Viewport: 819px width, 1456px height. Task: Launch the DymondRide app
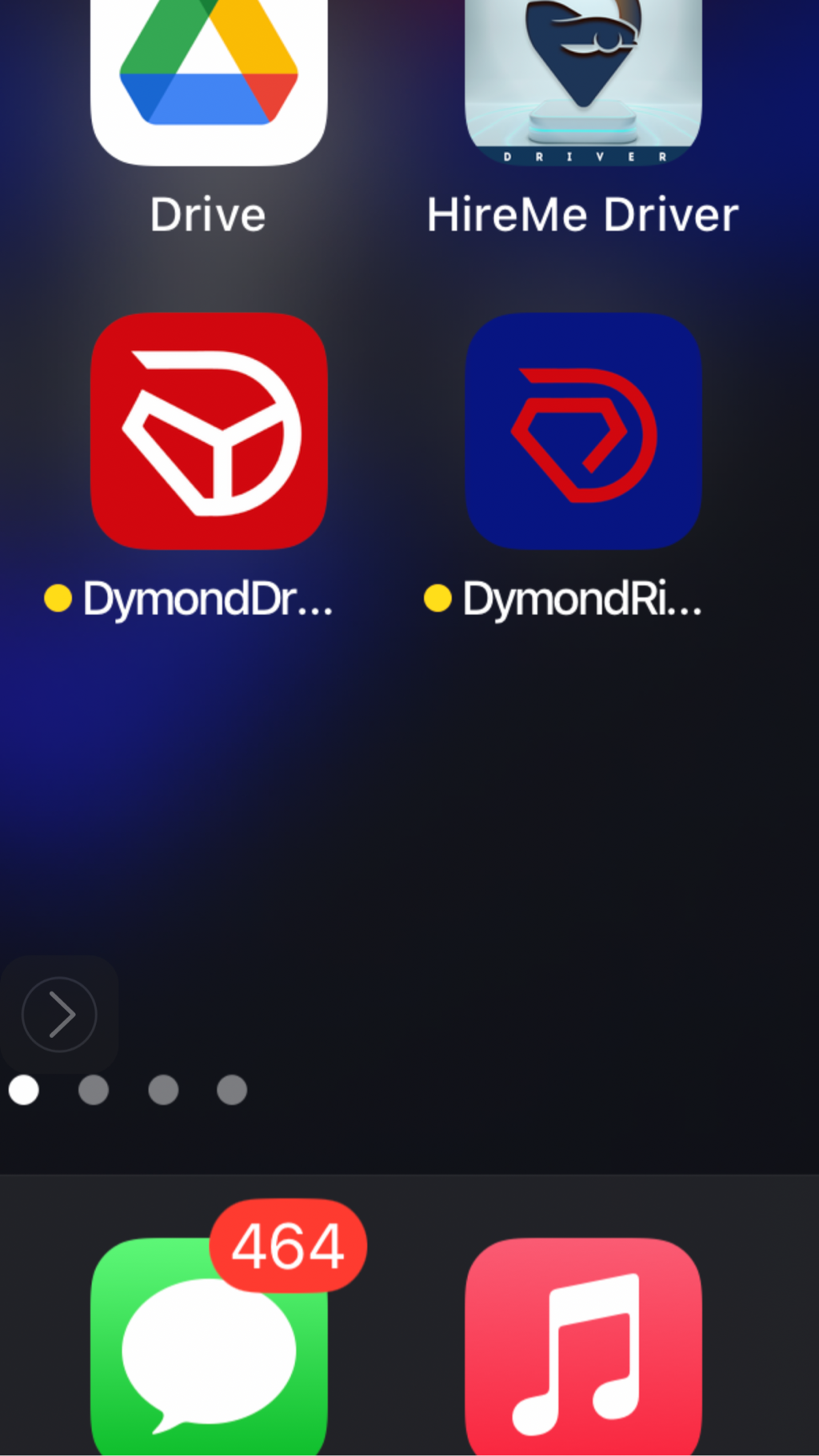583,431
